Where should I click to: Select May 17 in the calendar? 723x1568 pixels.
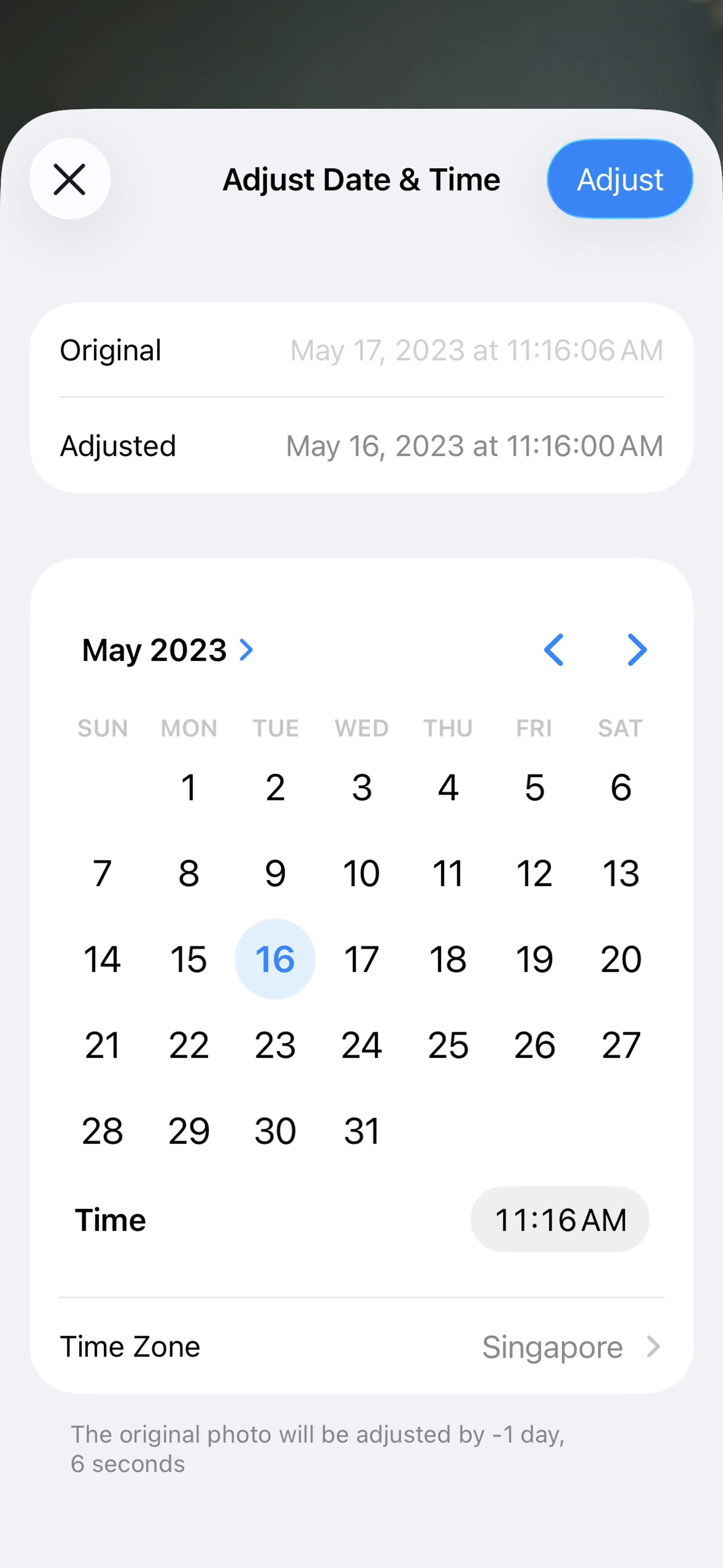click(361, 959)
